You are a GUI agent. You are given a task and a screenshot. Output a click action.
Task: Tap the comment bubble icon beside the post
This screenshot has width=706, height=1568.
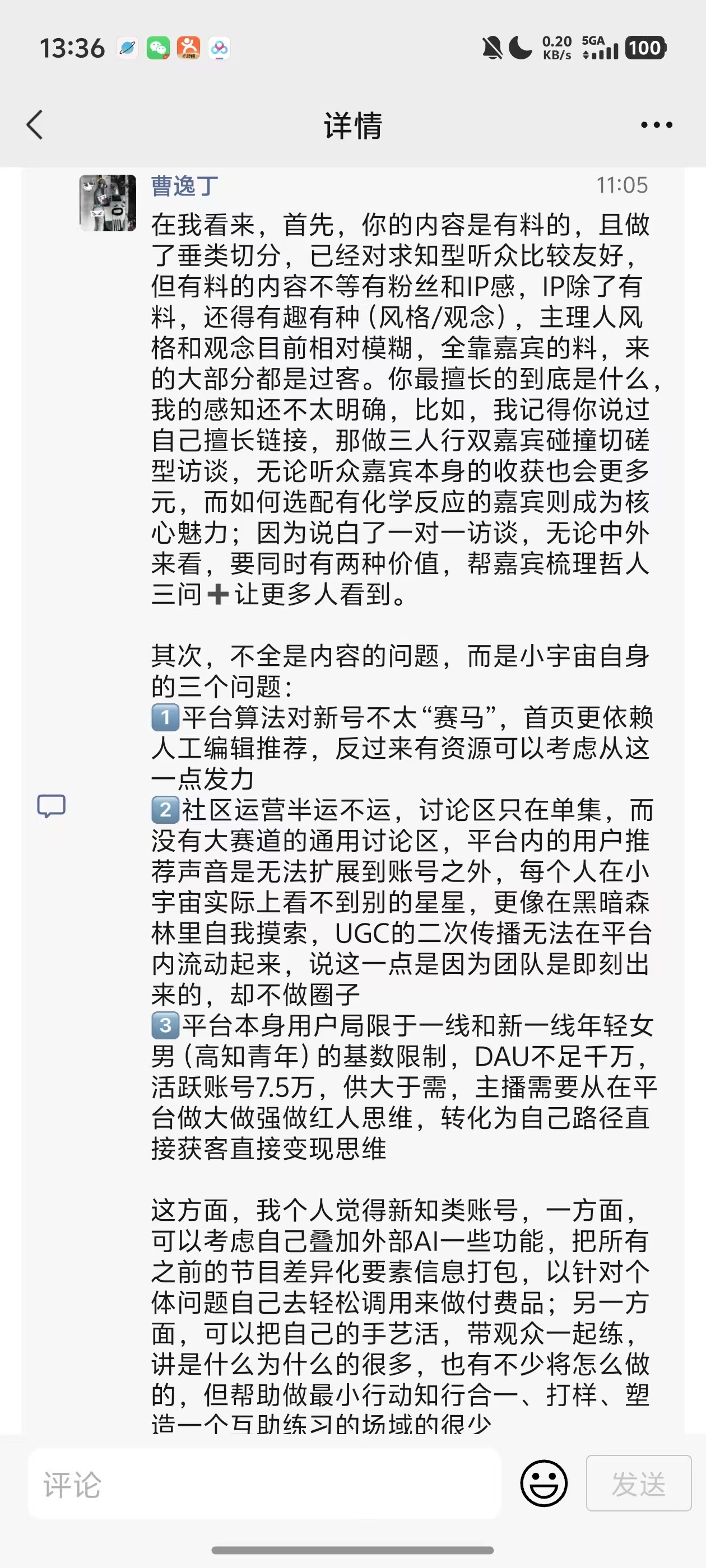[x=51, y=806]
